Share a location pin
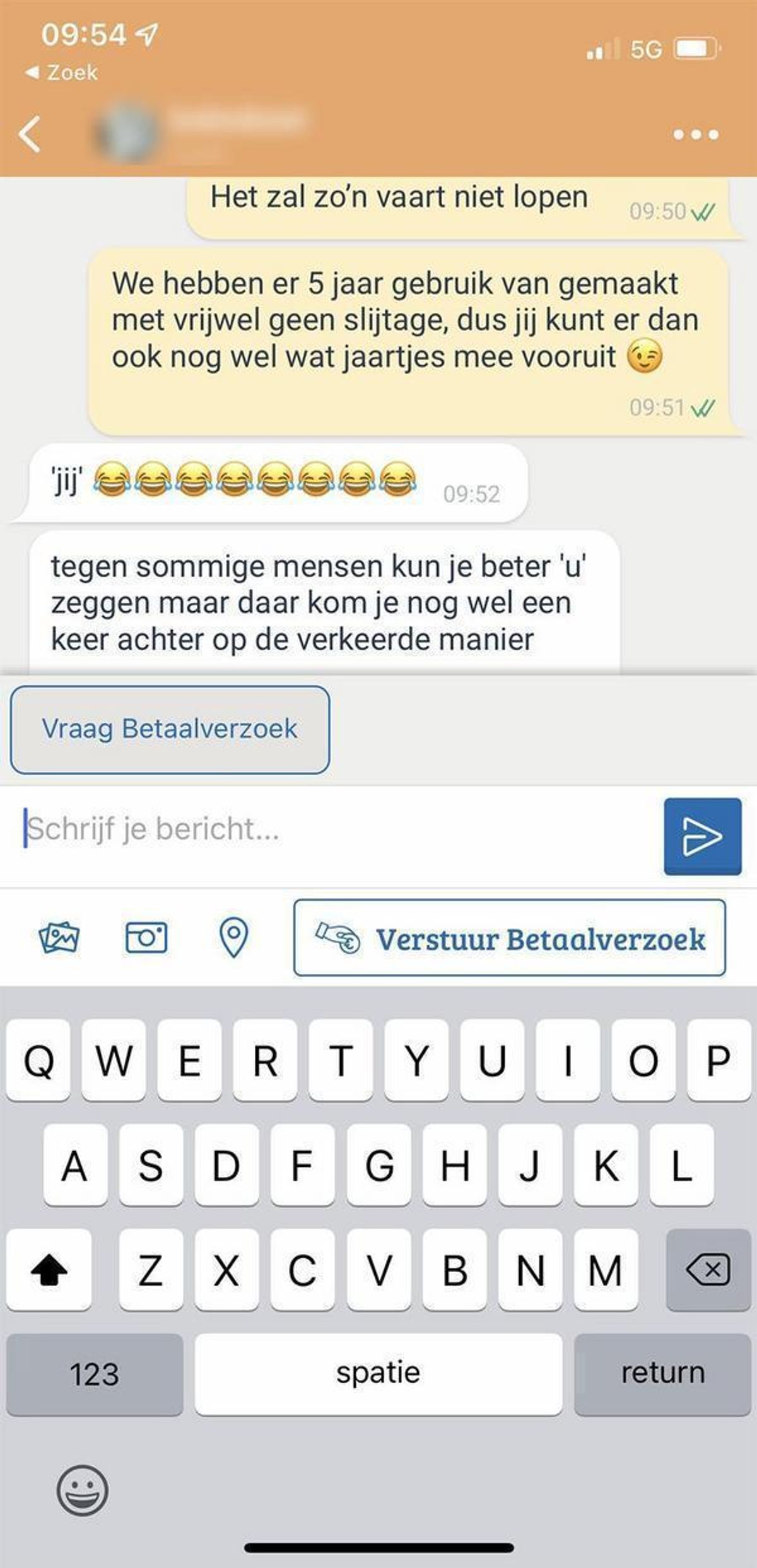The width and height of the screenshot is (757, 1568). [x=233, y=937]
